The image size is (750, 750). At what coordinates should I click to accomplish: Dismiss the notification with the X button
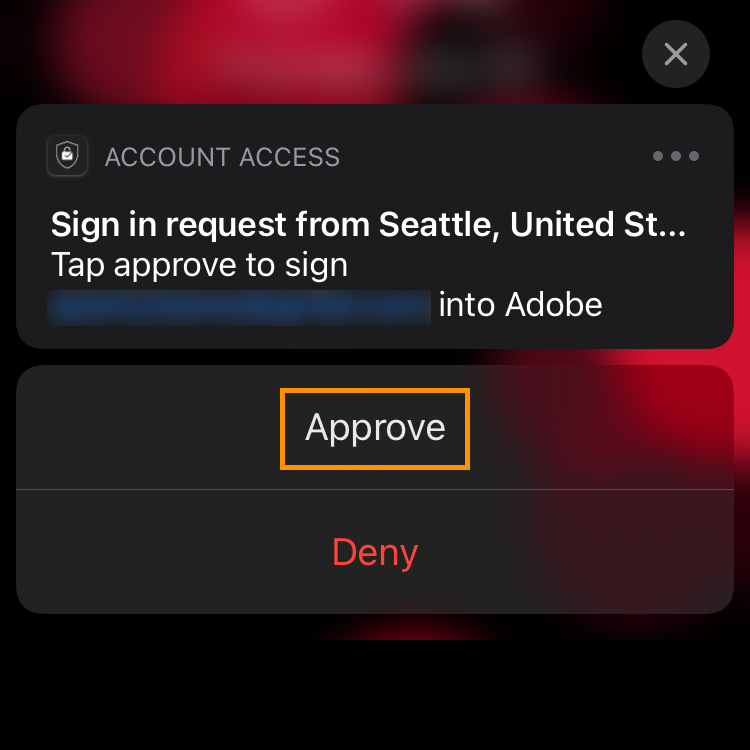coord(676,54)
